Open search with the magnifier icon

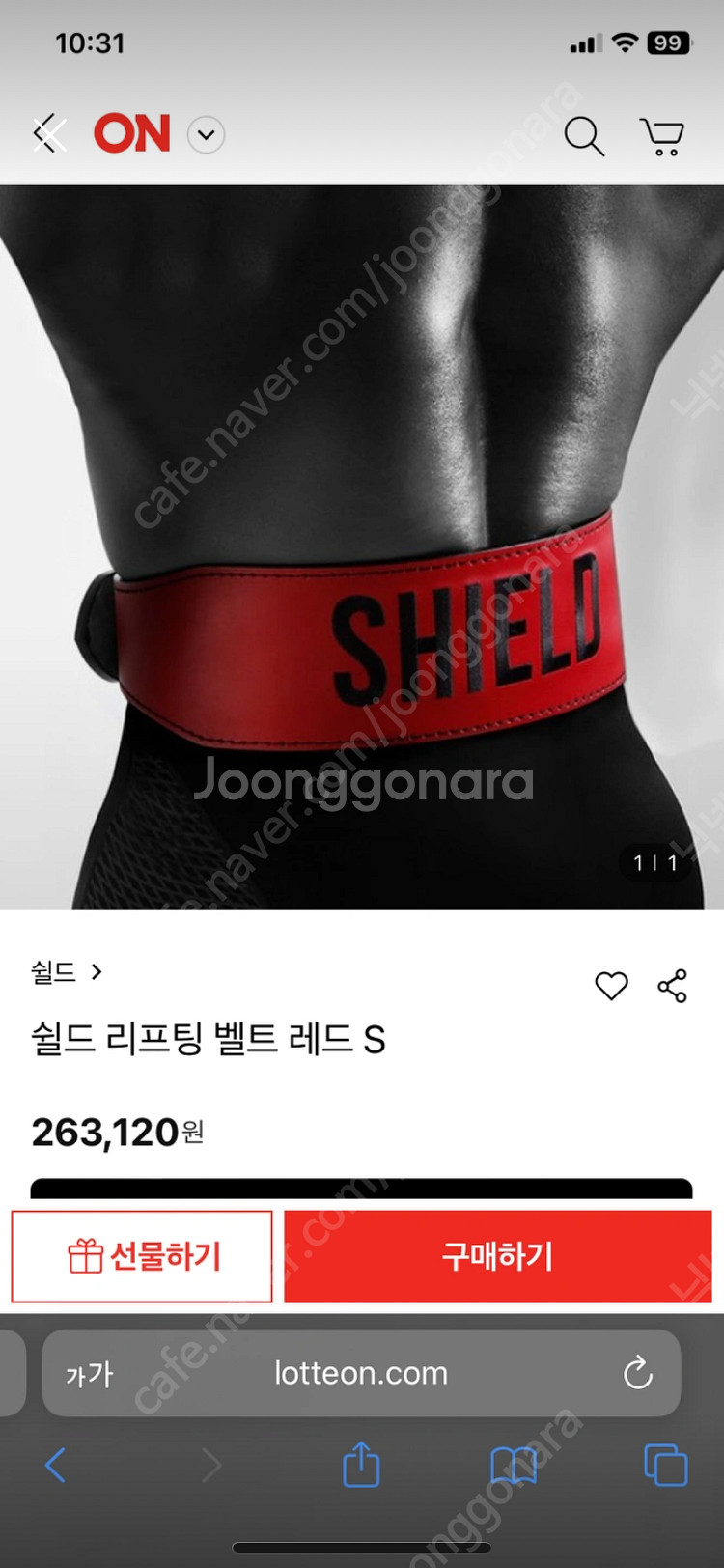pos(583,136)
